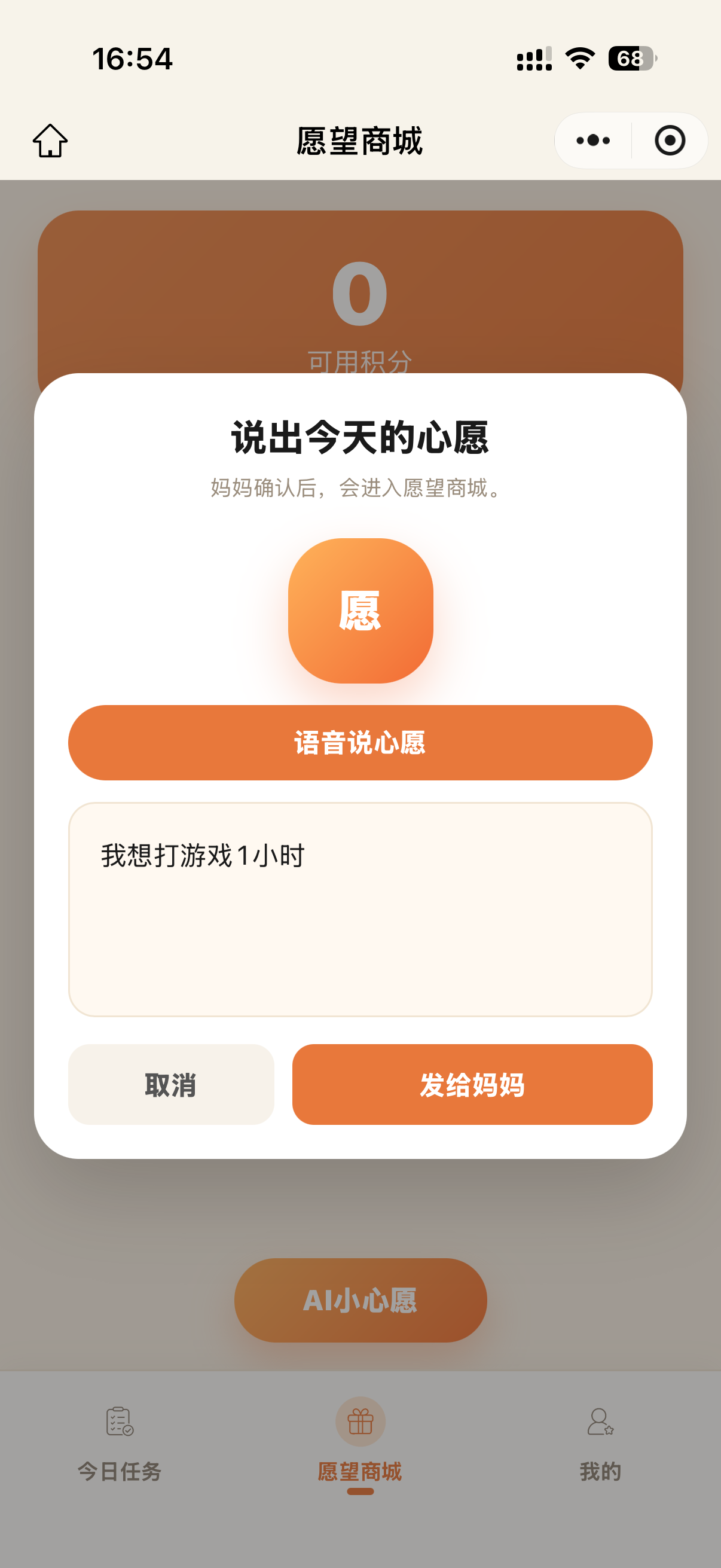
Task: Cancel the wish dialog with 取消
Action: click(x=171, y=1084)
